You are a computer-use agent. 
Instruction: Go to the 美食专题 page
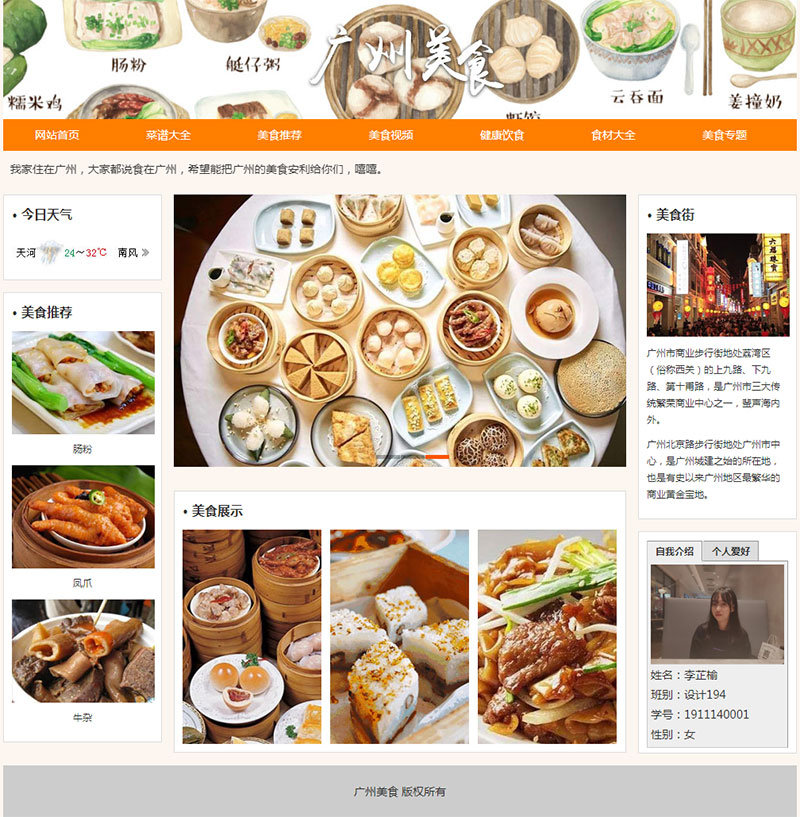tap(724, 135)
